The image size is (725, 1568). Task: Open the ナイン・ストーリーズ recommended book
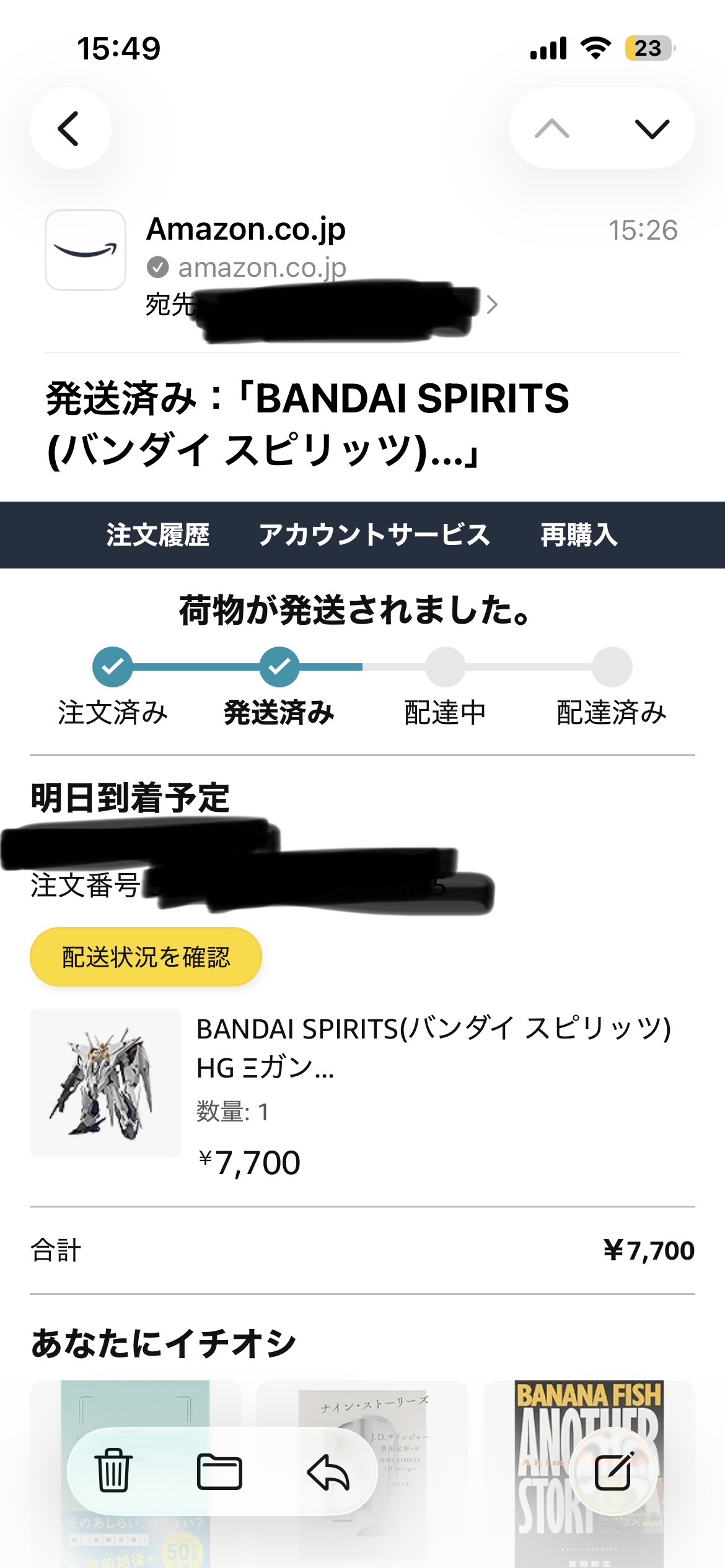(x=362, y=1474)
